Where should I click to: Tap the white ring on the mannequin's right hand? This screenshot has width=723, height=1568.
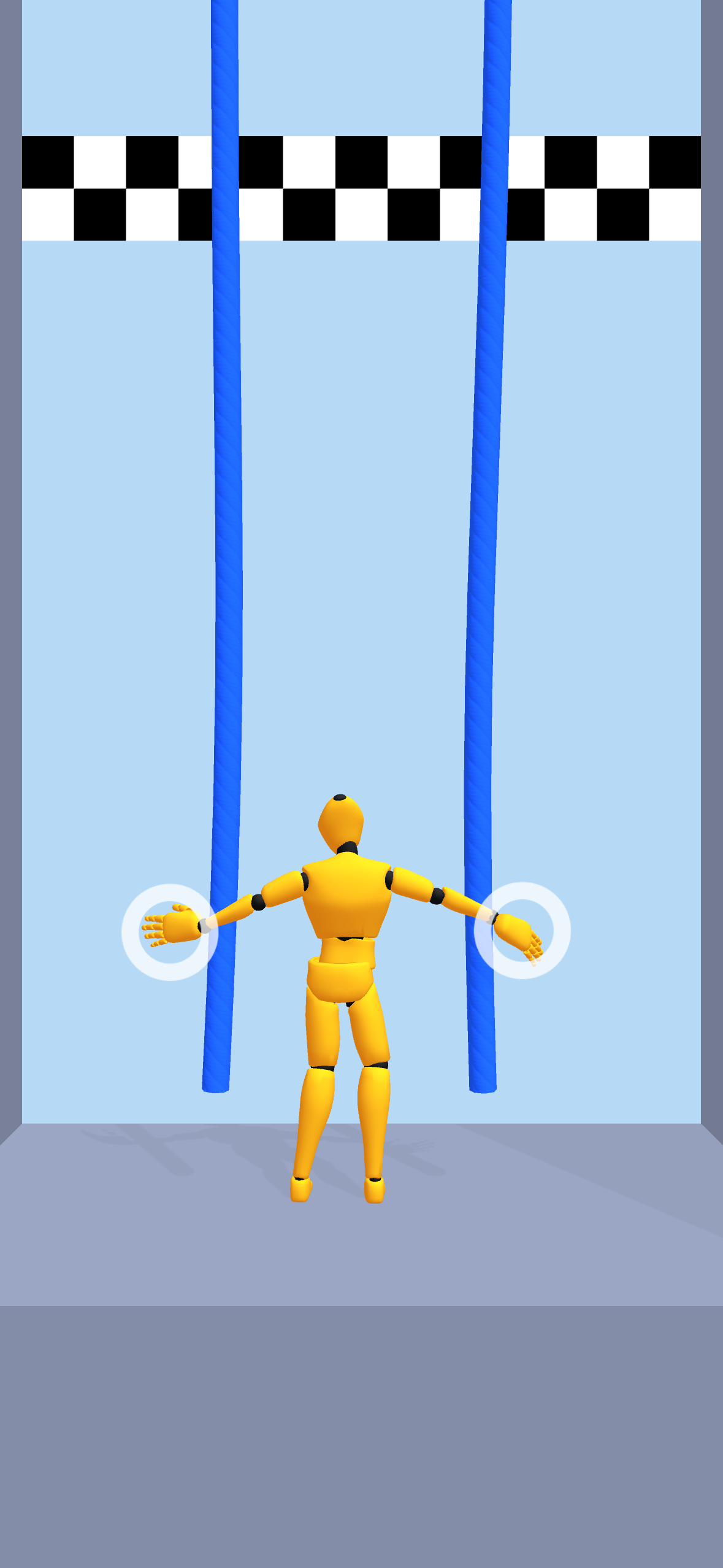point(522,931)
